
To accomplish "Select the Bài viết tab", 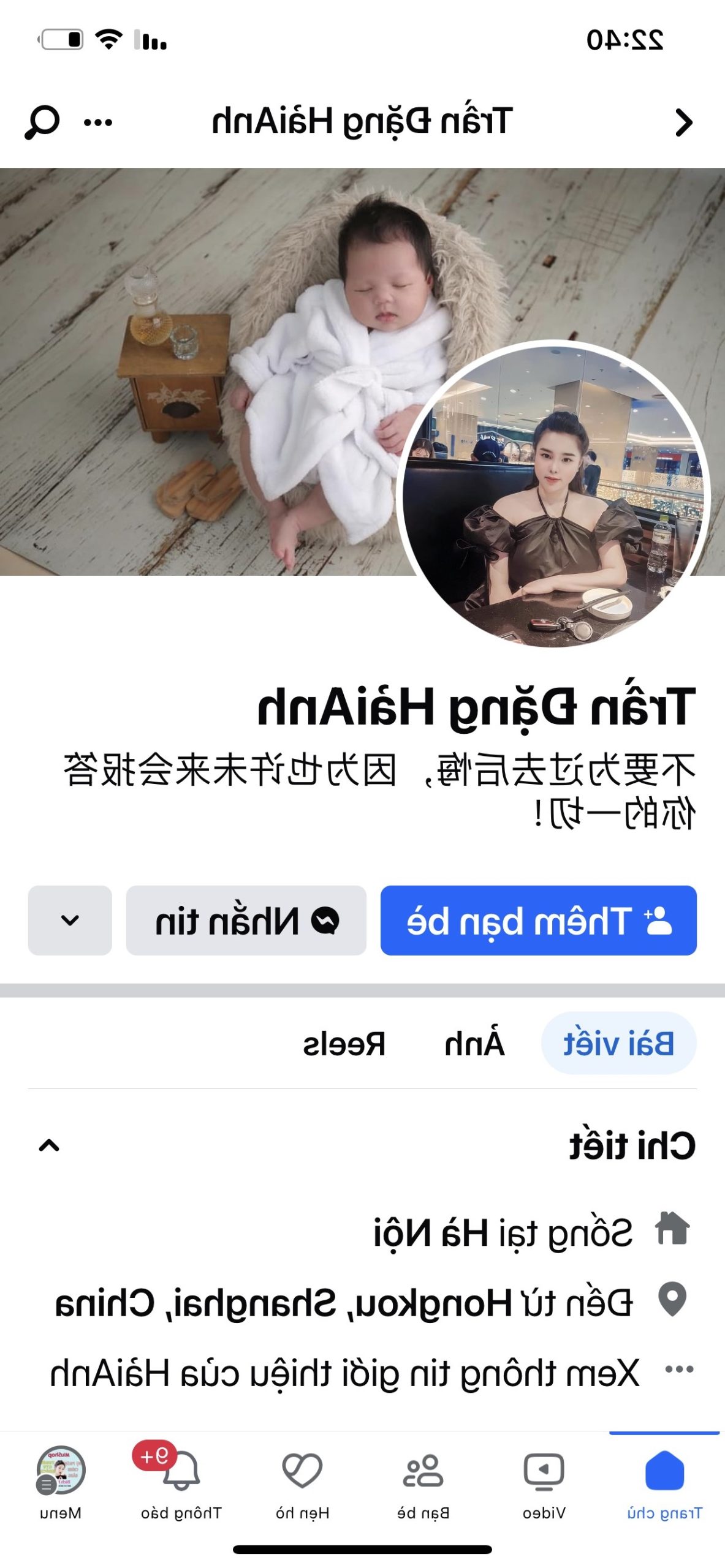I will (x=618, y=1044).
